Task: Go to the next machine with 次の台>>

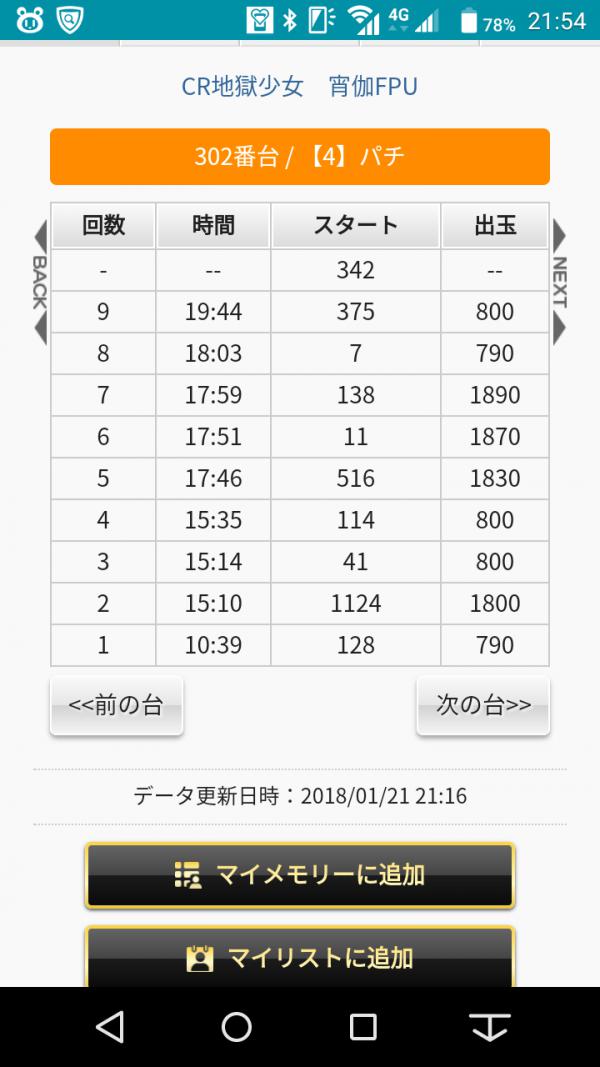Action: [x=483, y=706]
